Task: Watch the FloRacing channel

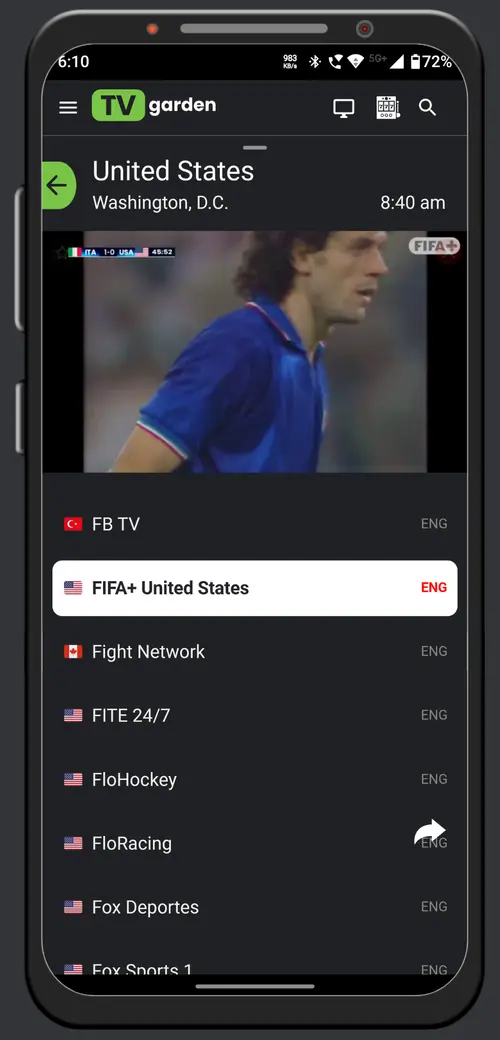Action: click(x=255, y=843)
